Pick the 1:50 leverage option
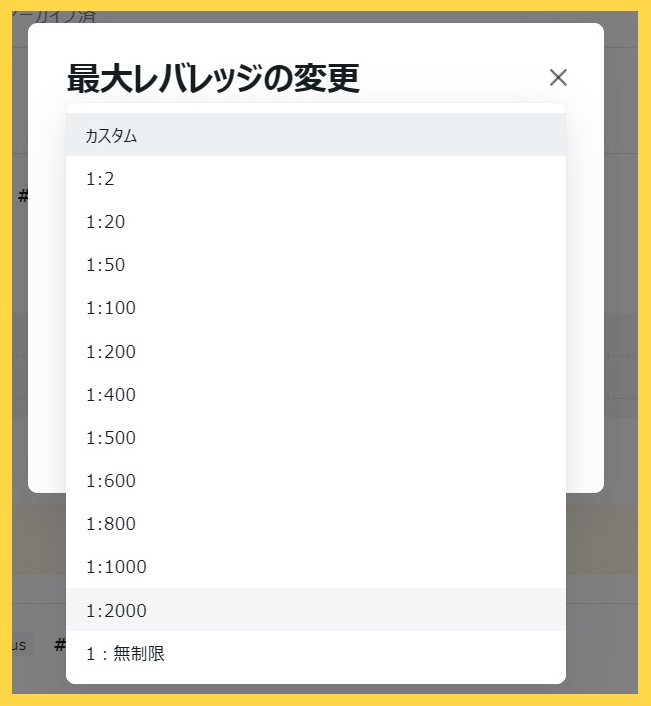Screen dimensions: 651x706 105,265
